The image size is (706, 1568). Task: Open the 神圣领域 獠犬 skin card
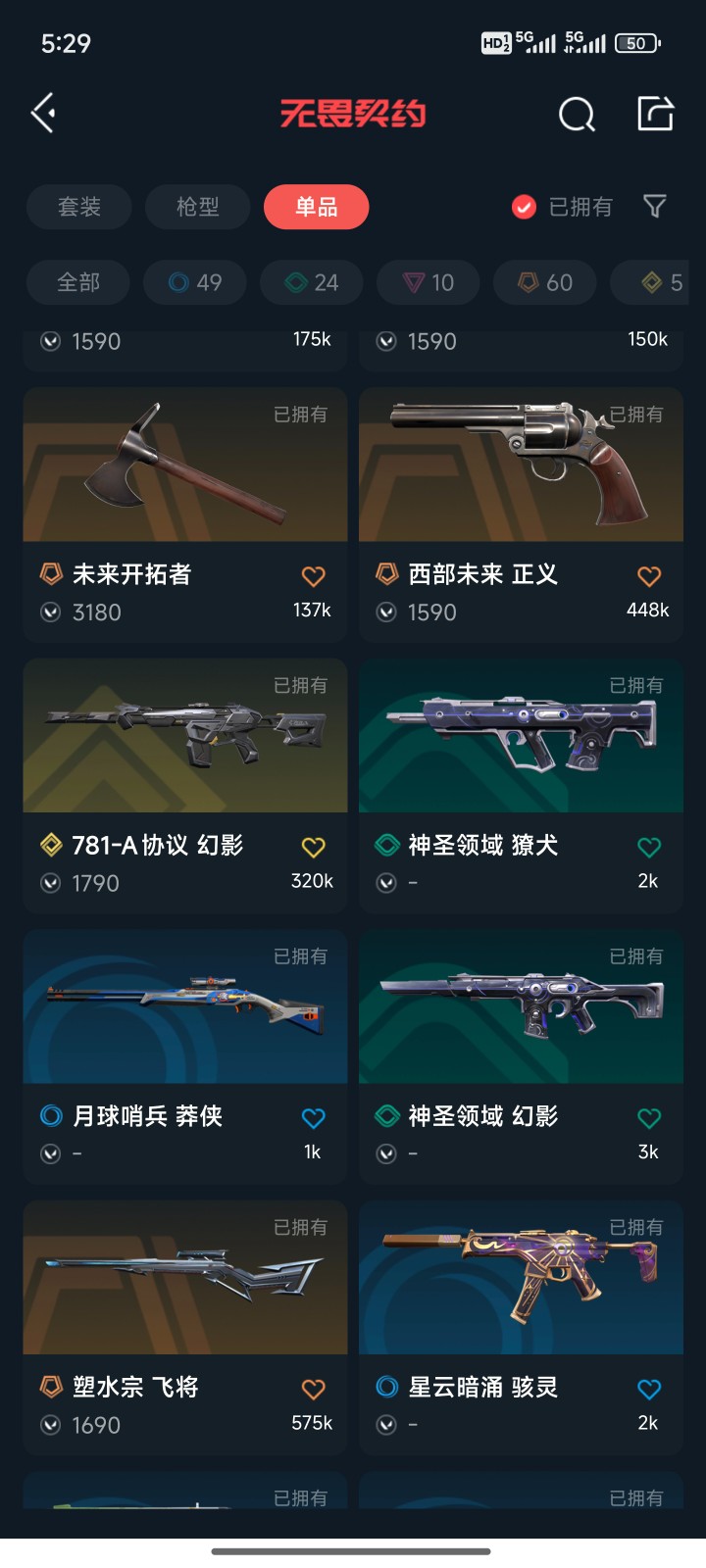tap(521, 737)
